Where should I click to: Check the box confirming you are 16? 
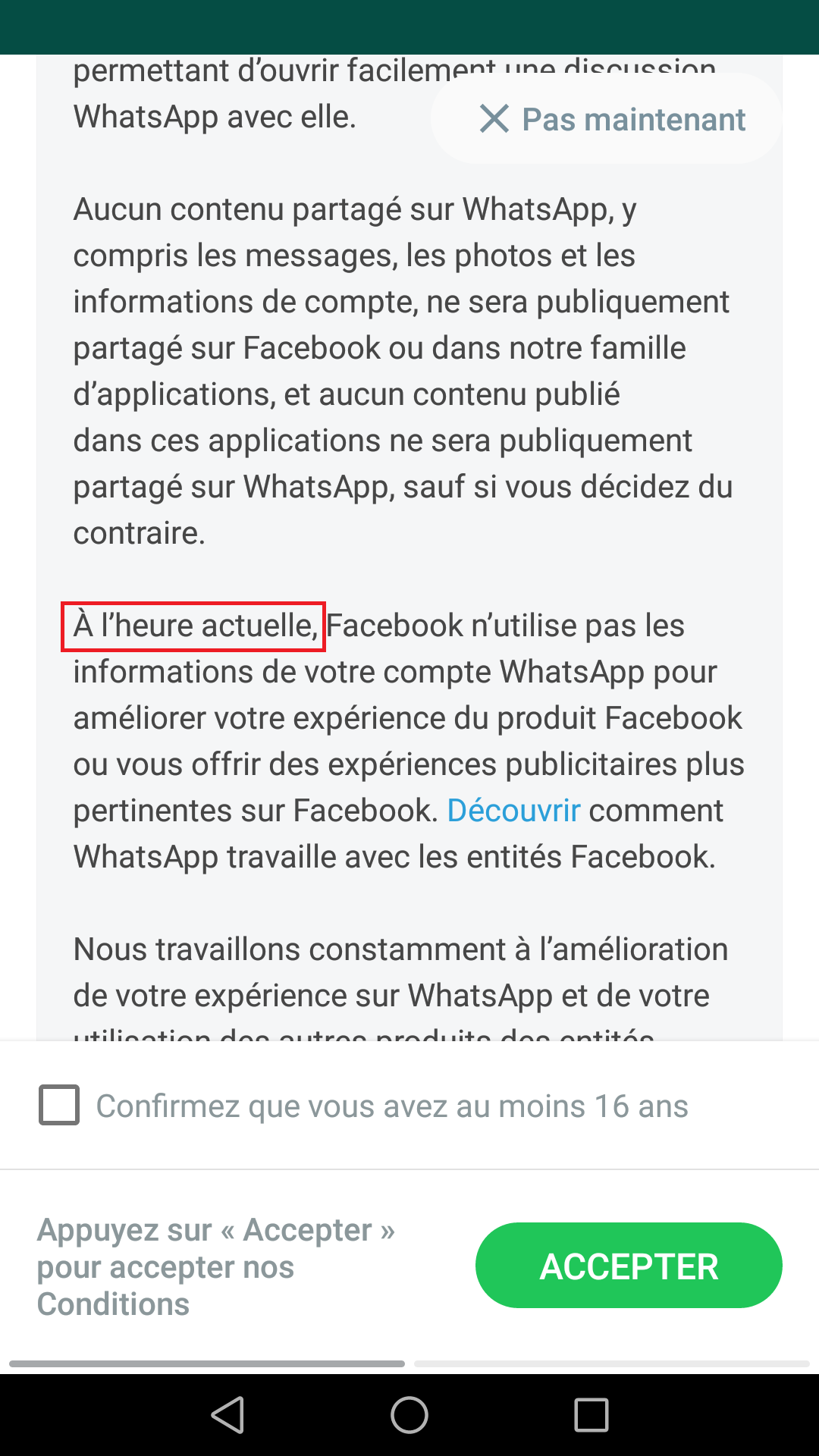pos(59,1105)
